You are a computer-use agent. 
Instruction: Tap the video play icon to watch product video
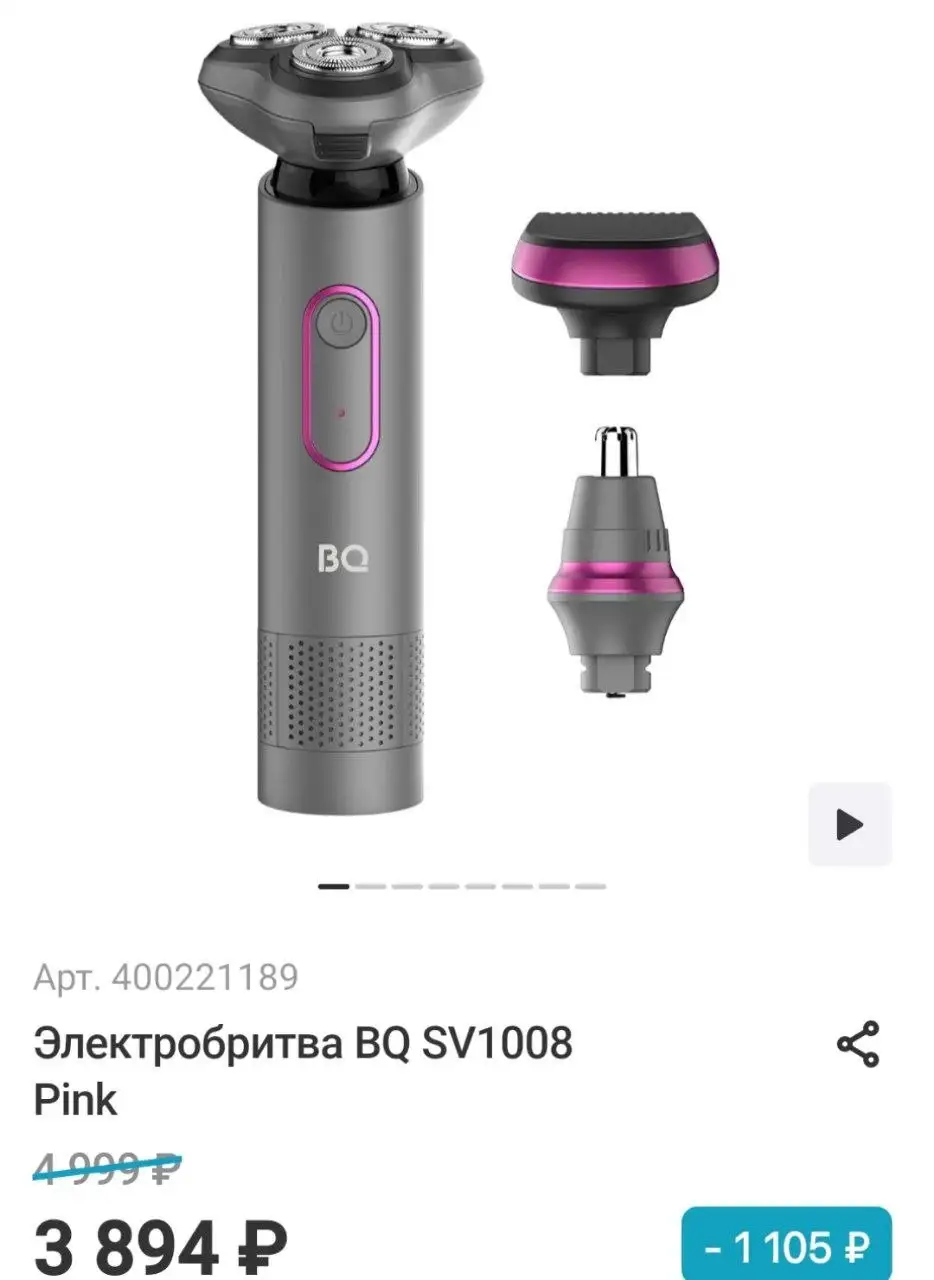(849, 825)
